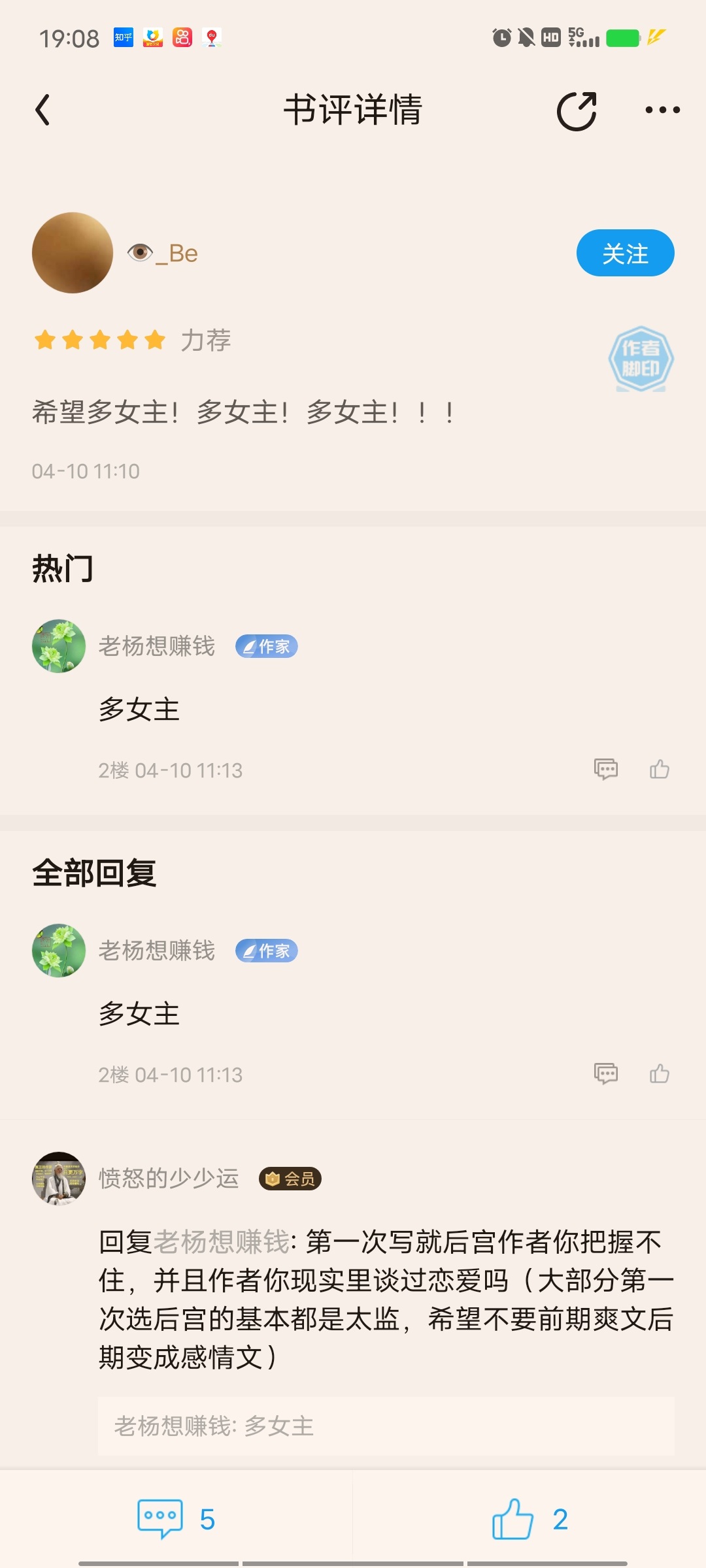The image size is (706, 1568).
Task: Go back from 书评详情 page
Action: click(x=43, y=110)
